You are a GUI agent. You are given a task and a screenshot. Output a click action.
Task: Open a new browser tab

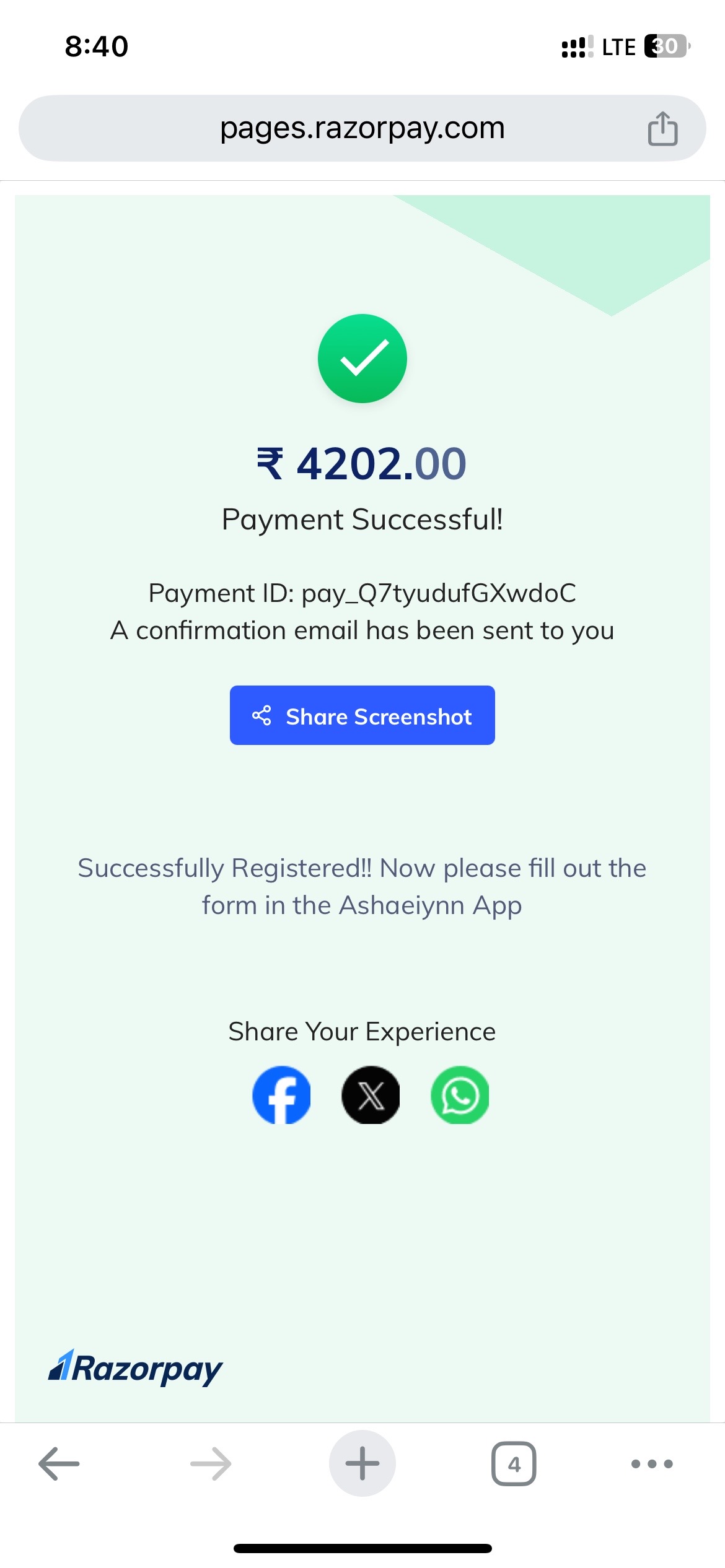point(362,1463)
